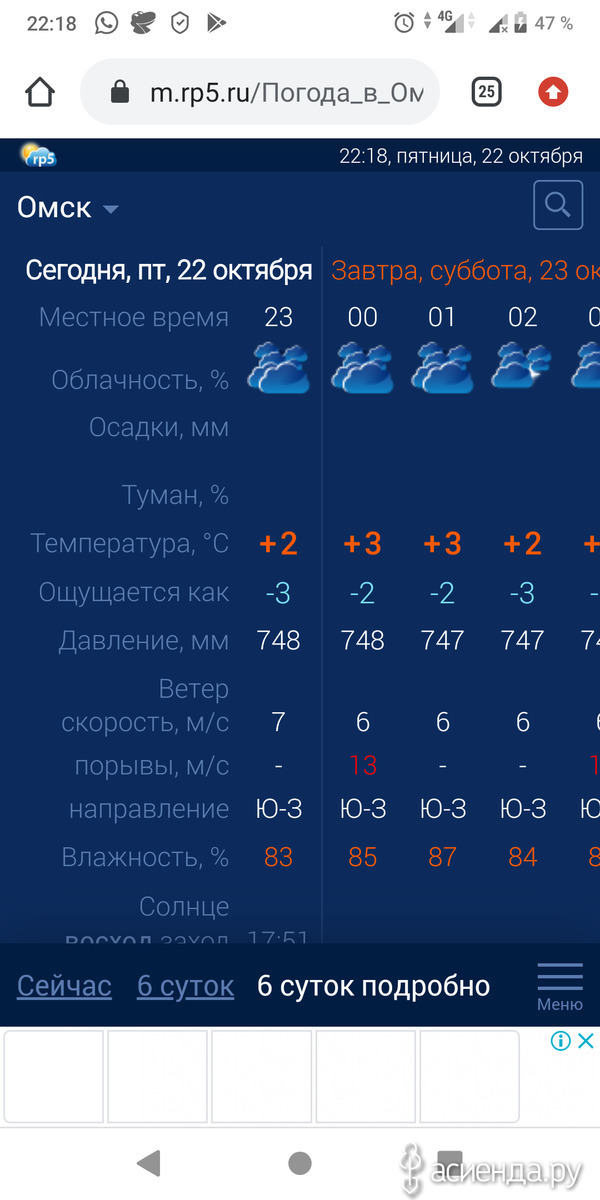The height and width of the screenshot is (1200, 600).
Task: Open the ad info icon
Action: coord(561,1041)
